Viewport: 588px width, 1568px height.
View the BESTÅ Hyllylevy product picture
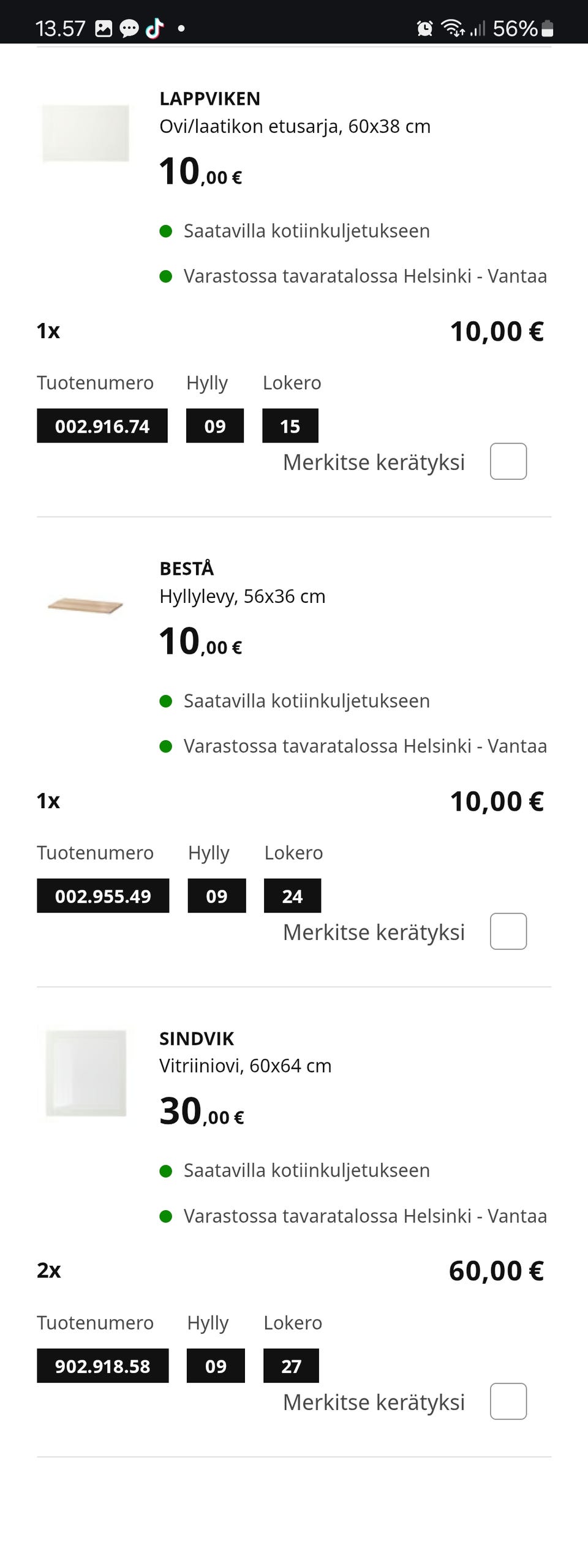click(x=86, y=605)
